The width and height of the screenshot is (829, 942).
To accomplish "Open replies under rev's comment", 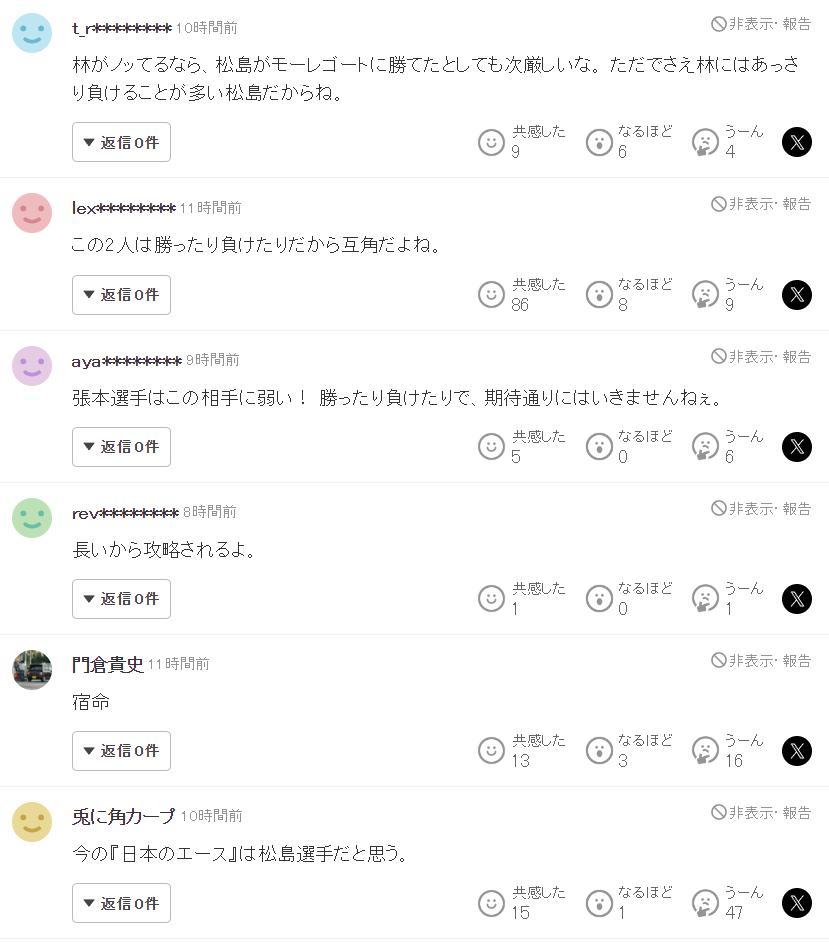I will click(121, 599).
